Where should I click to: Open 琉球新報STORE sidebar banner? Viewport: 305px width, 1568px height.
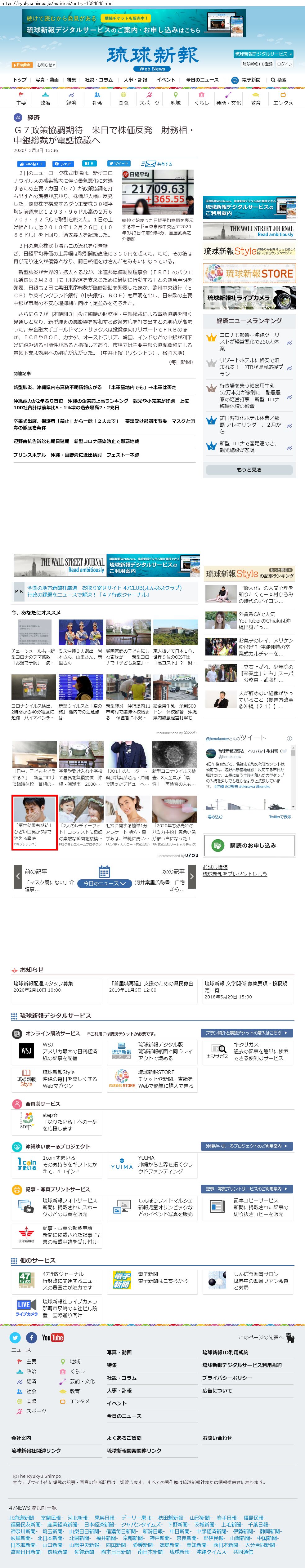pos(249,273)
